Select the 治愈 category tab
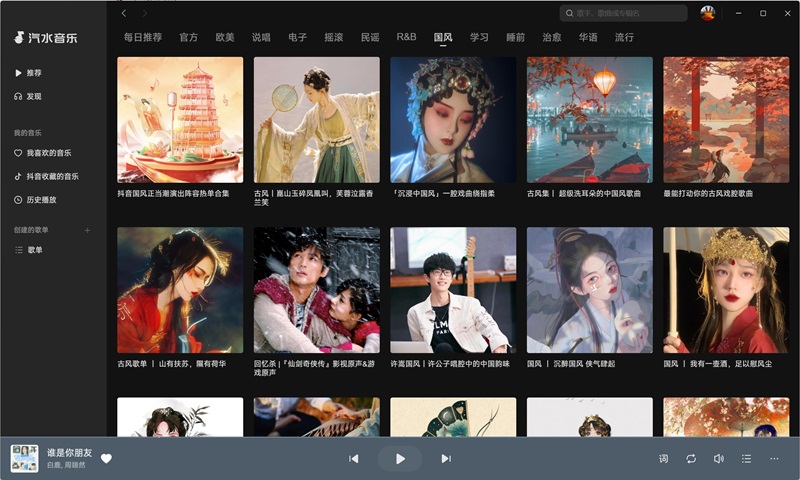The image size is (800, 480). [x=551, y=37]
